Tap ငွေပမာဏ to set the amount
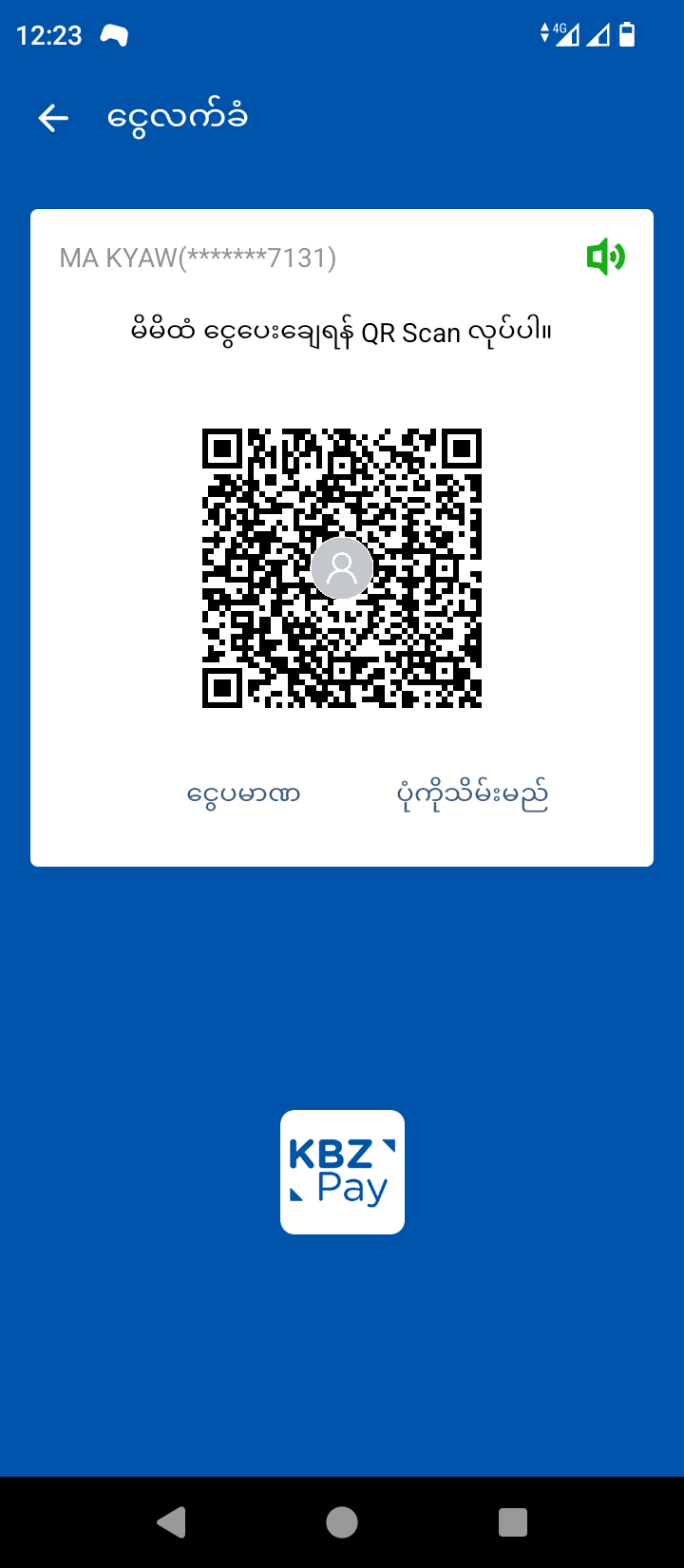Image resolution: width=684 pixels, height=1568 pixels. click(x=243, y=794)
